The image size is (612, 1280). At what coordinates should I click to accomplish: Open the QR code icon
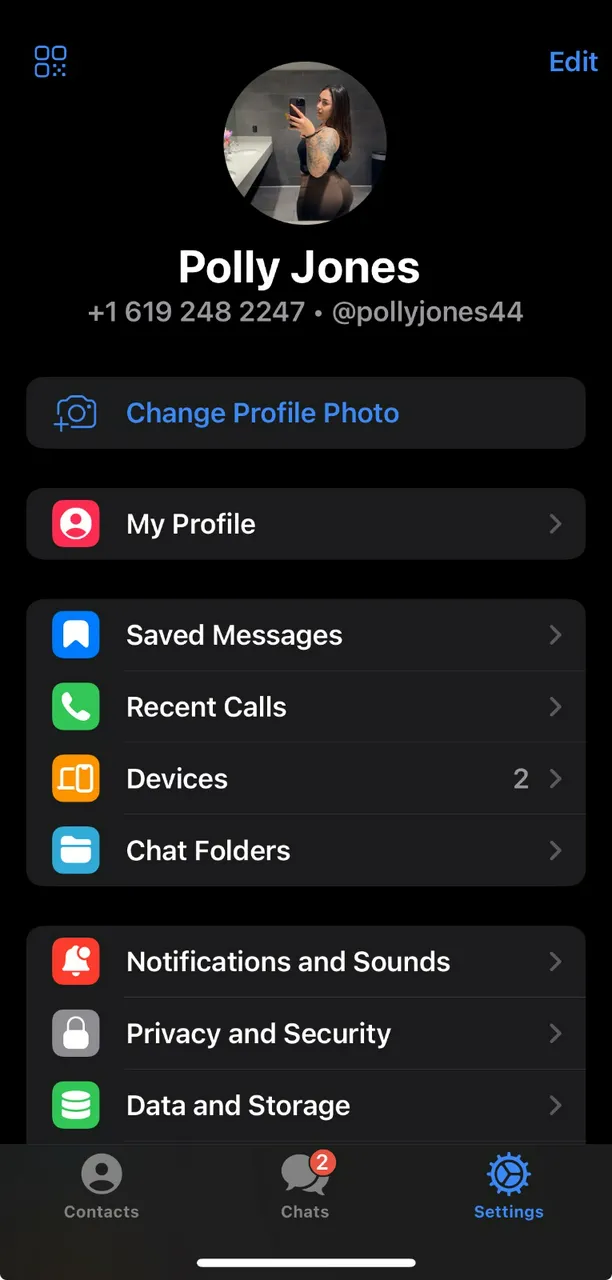point(51,62)
